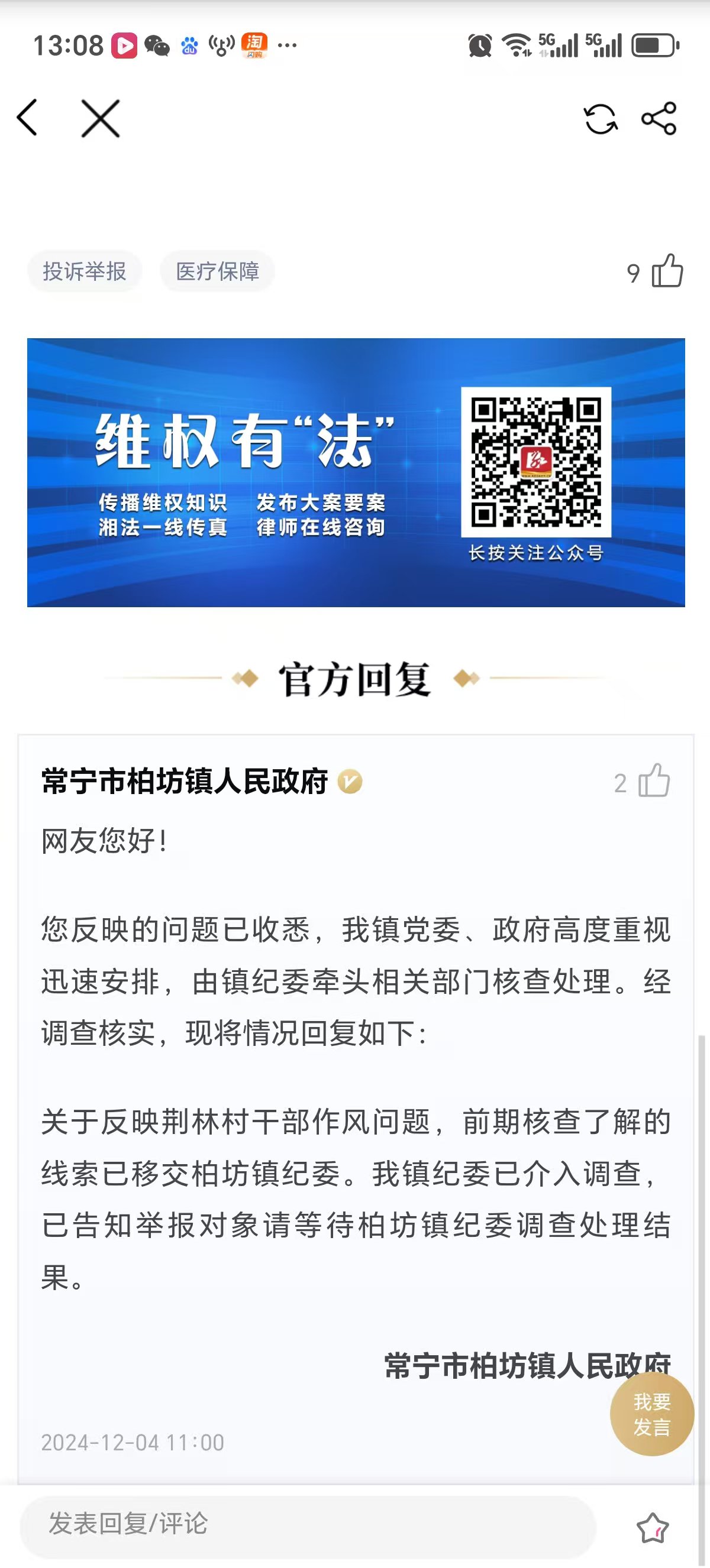Viewport: 710px width, 1568px height.
Task: Share this page
Action: (659, 118)
